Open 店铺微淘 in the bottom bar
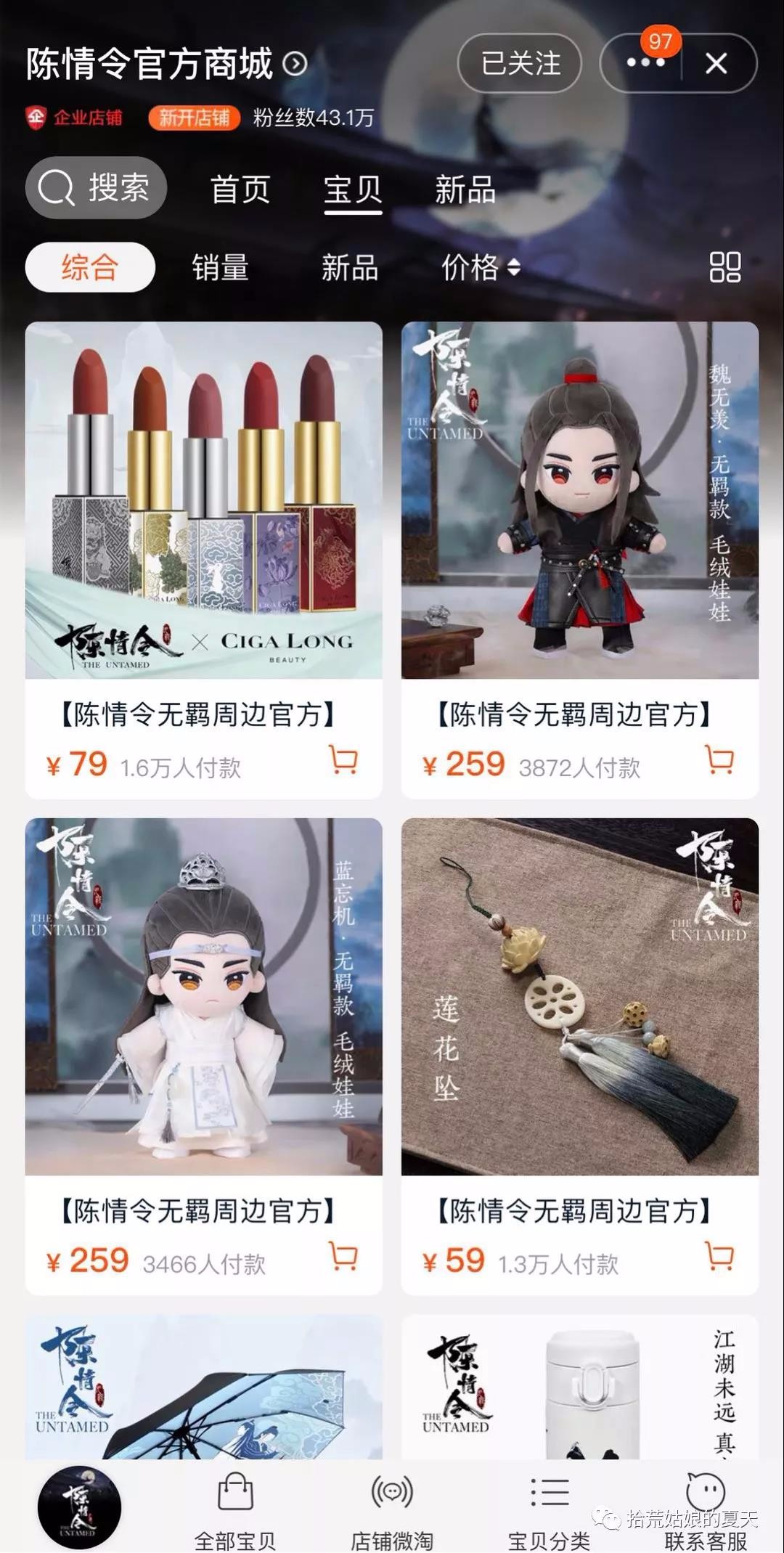Screen dimensions: 784x1553 point(391,1507)
